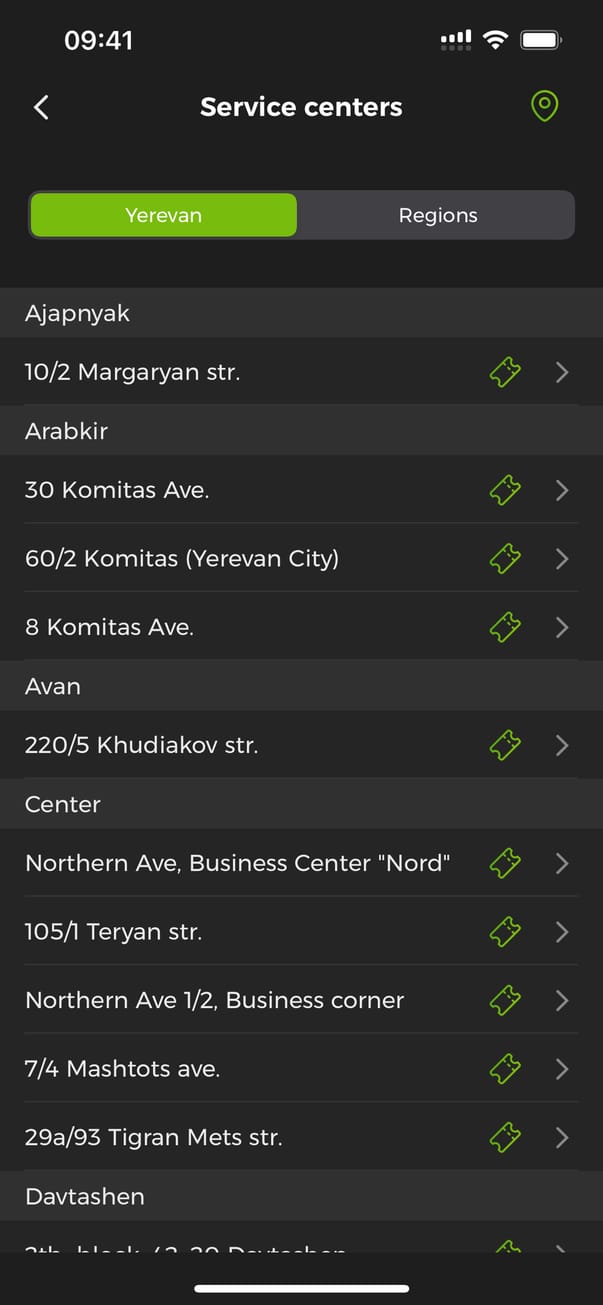603x1305 pixels.
Task: Open Northern Ave, Business Center "Nord"
Action: (x=238, y=863)
